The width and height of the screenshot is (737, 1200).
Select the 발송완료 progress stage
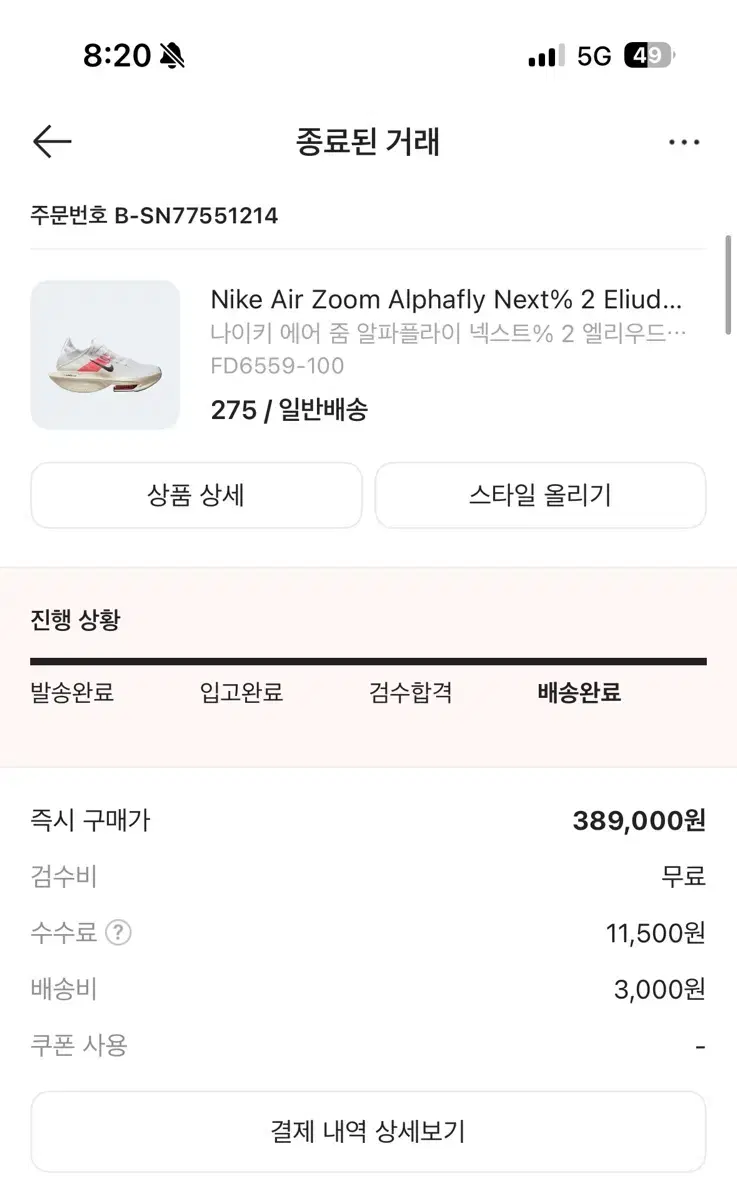(x=72, y=693)
